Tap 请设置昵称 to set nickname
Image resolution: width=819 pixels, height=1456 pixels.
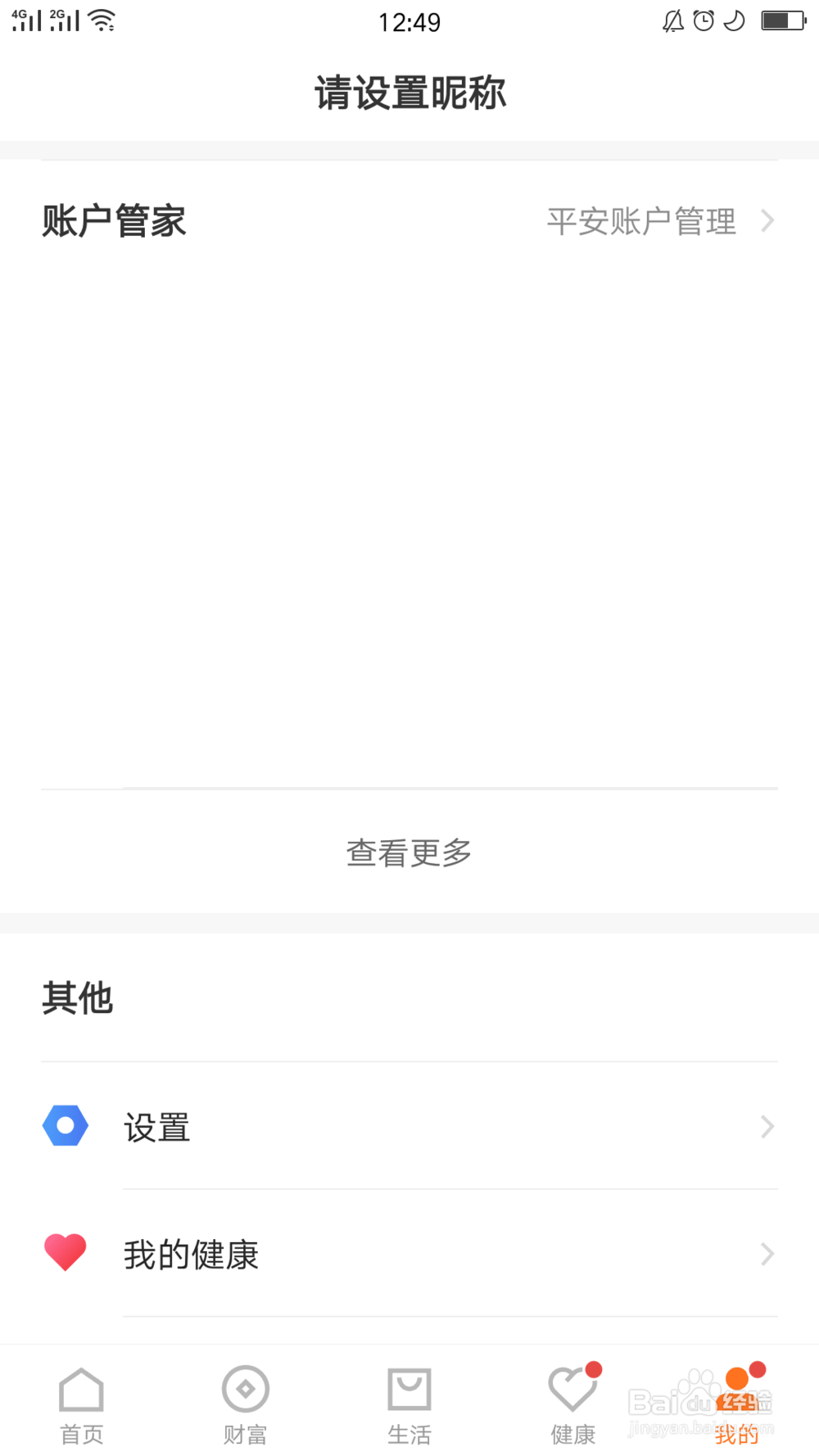point(409,93)
